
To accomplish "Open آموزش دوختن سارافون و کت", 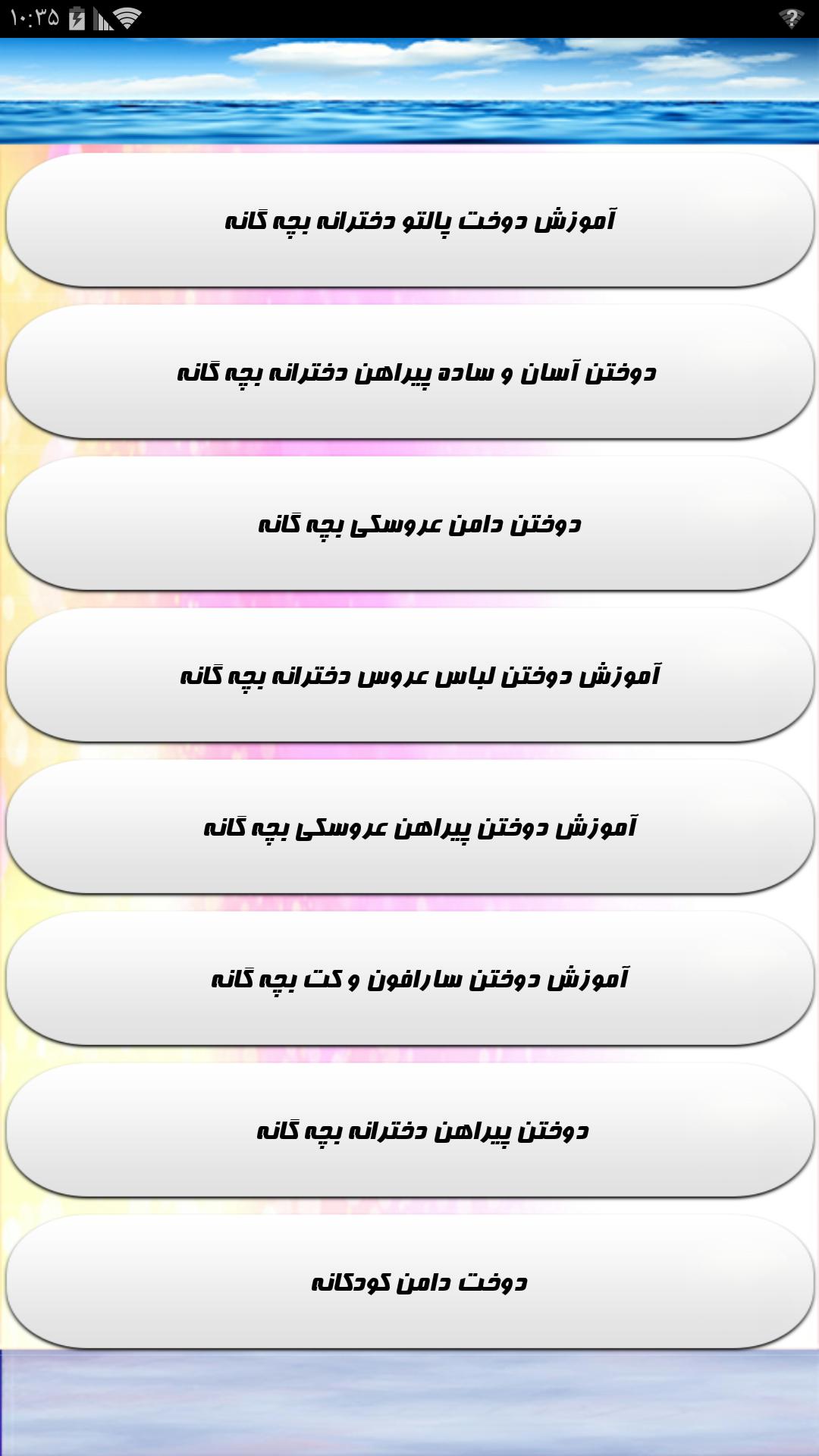I will click(x=409, y=978).
